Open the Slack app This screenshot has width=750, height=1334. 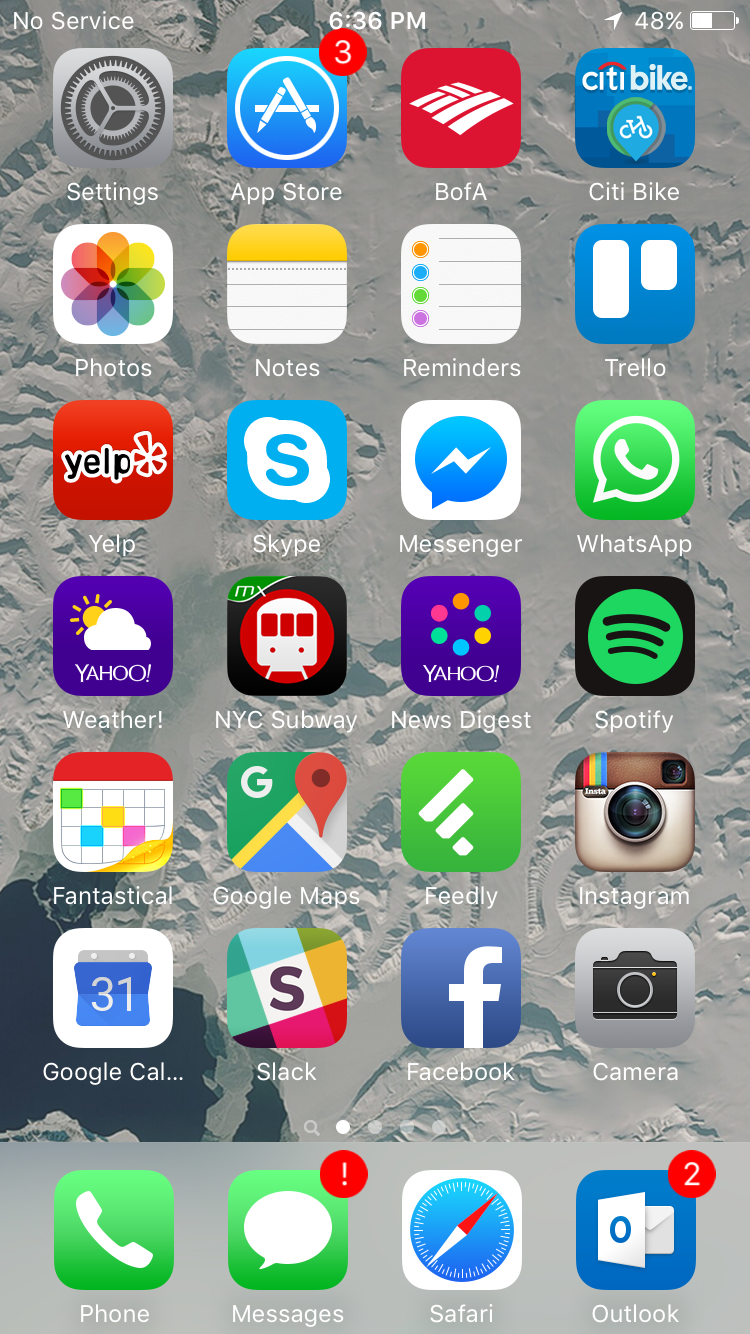point(287,988)
